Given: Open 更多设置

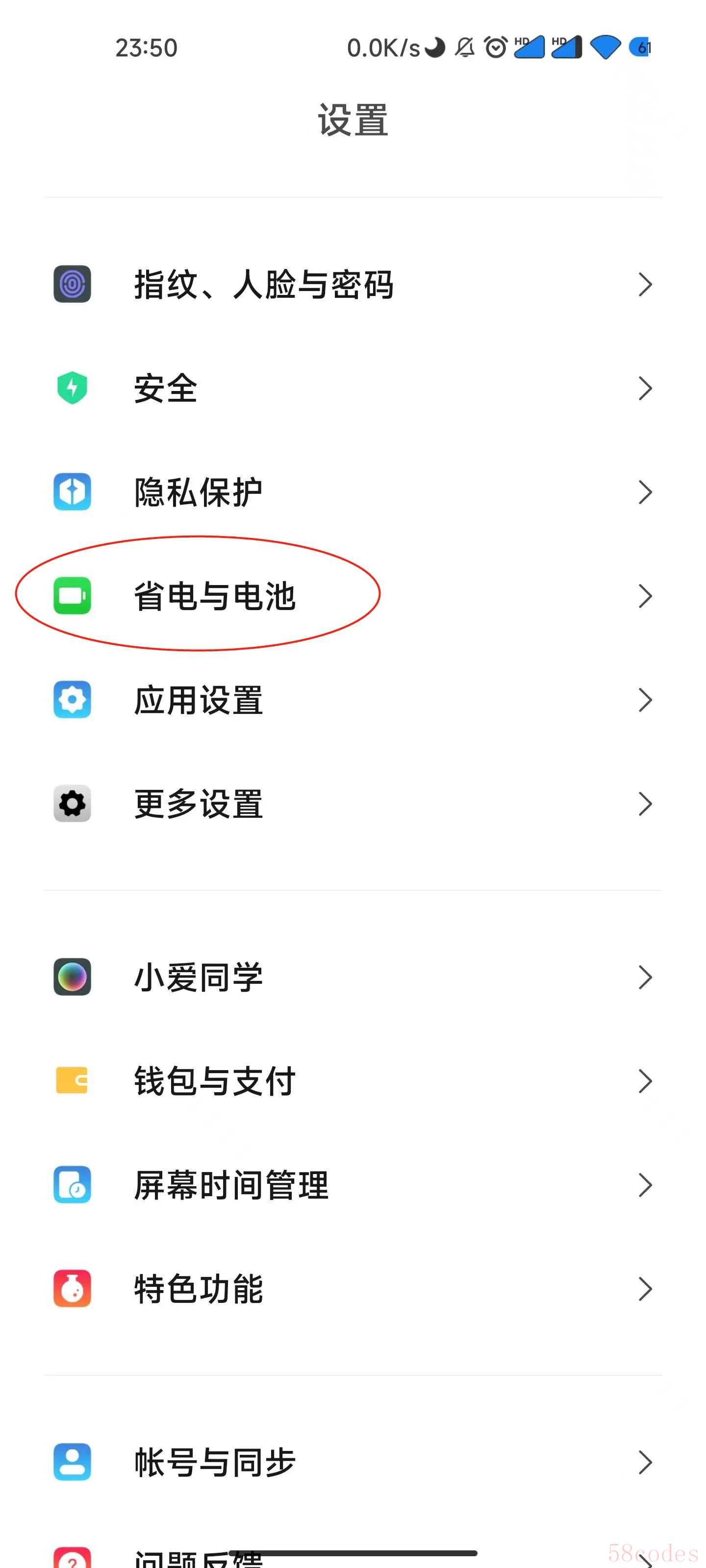Looking at the screenshot, I should 198,804.
